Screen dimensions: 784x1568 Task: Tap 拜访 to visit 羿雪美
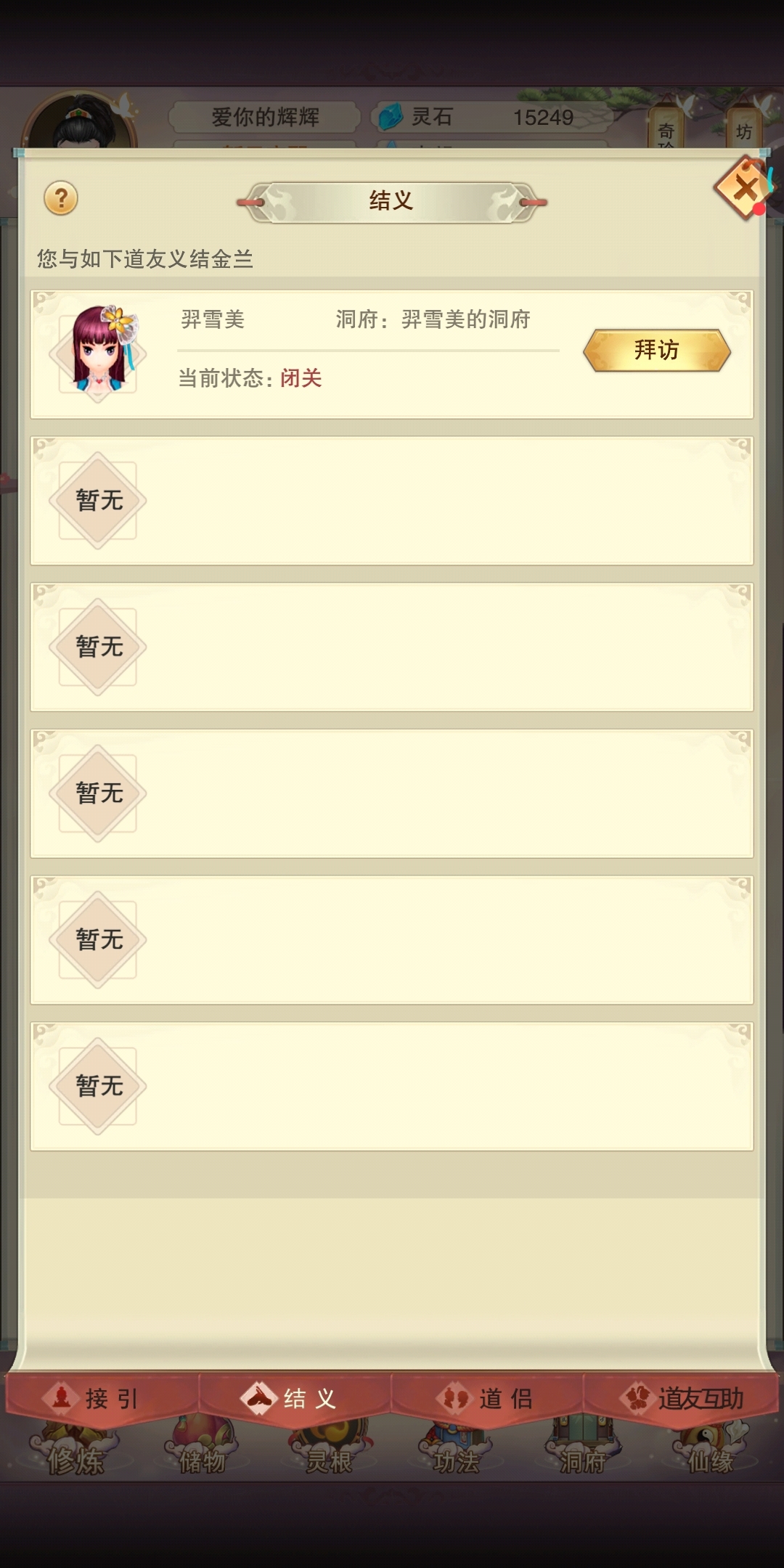pyautogui.click(x=656, y=350)
